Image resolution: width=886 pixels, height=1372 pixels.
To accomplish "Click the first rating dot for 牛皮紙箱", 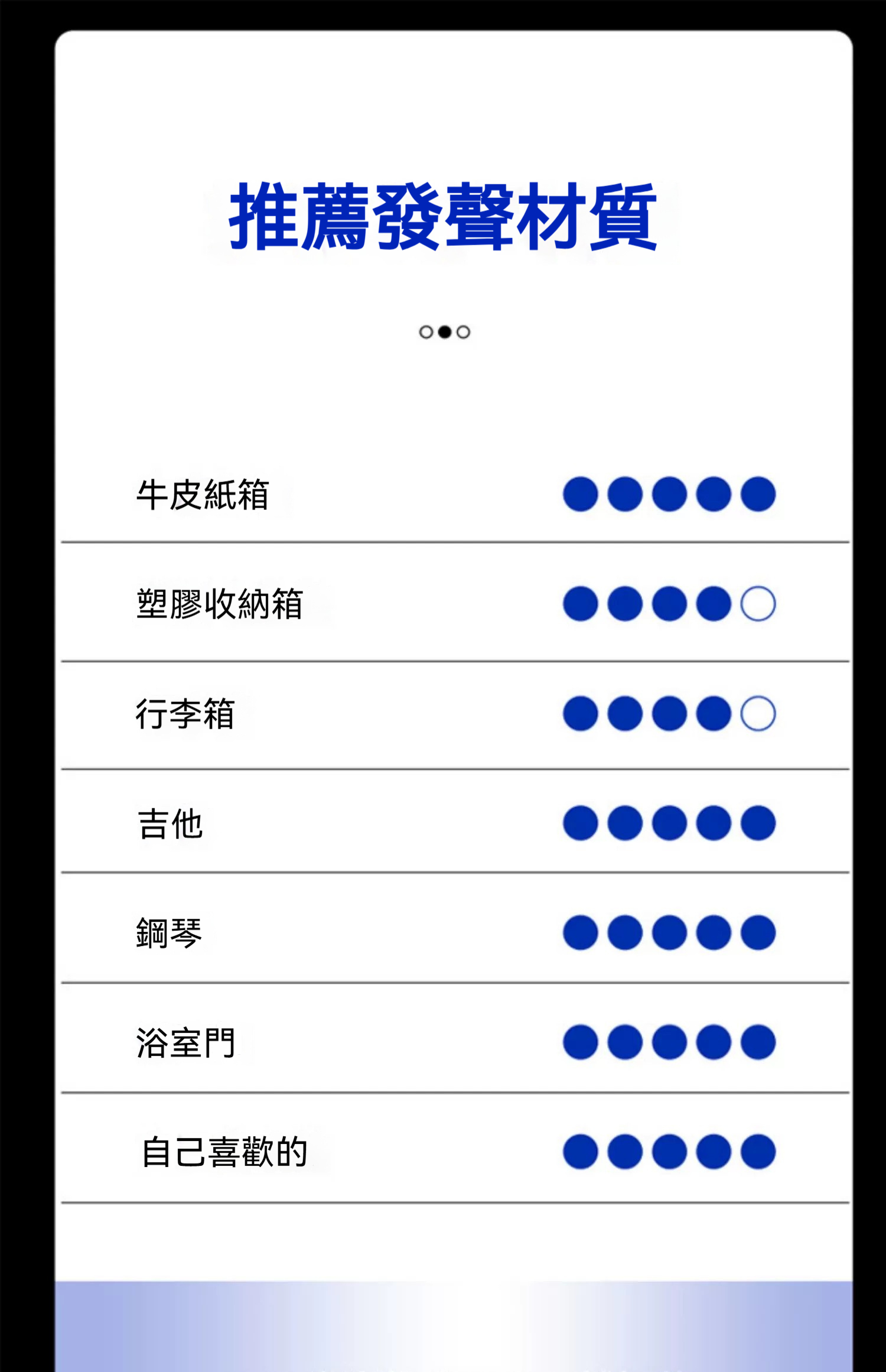I will pyautogui.click(x=581, y=495).
